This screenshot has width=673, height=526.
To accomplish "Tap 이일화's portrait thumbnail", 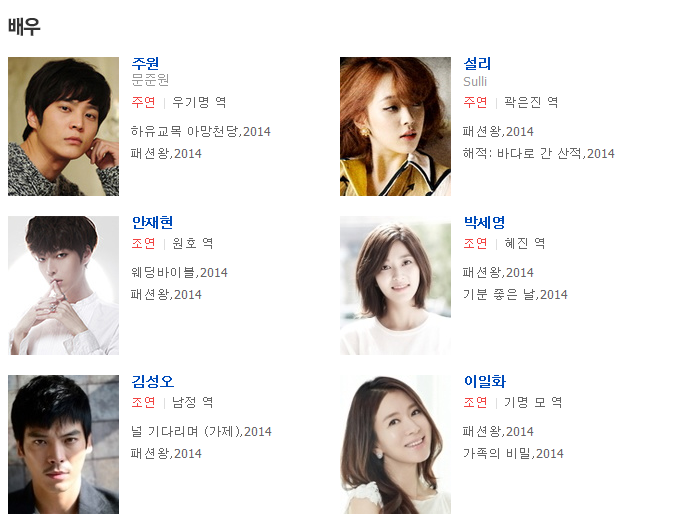I will tap(395, 444).
